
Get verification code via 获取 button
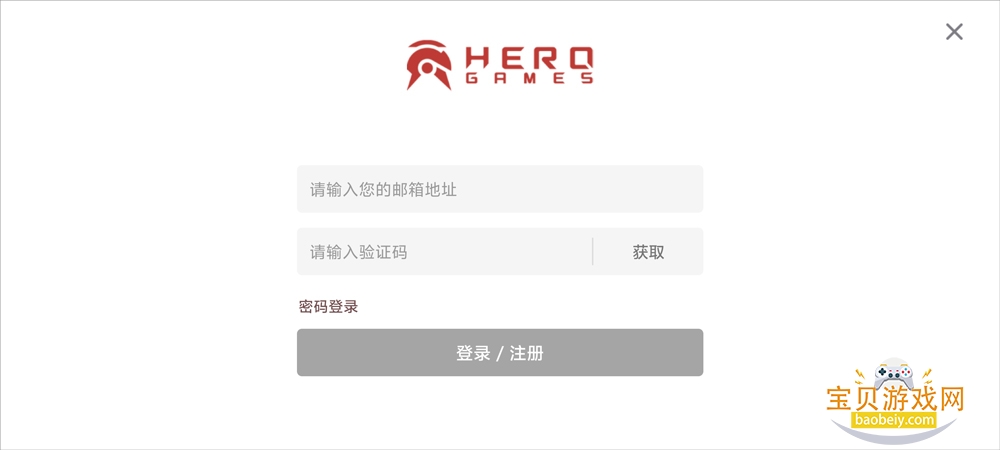(648, 252)
